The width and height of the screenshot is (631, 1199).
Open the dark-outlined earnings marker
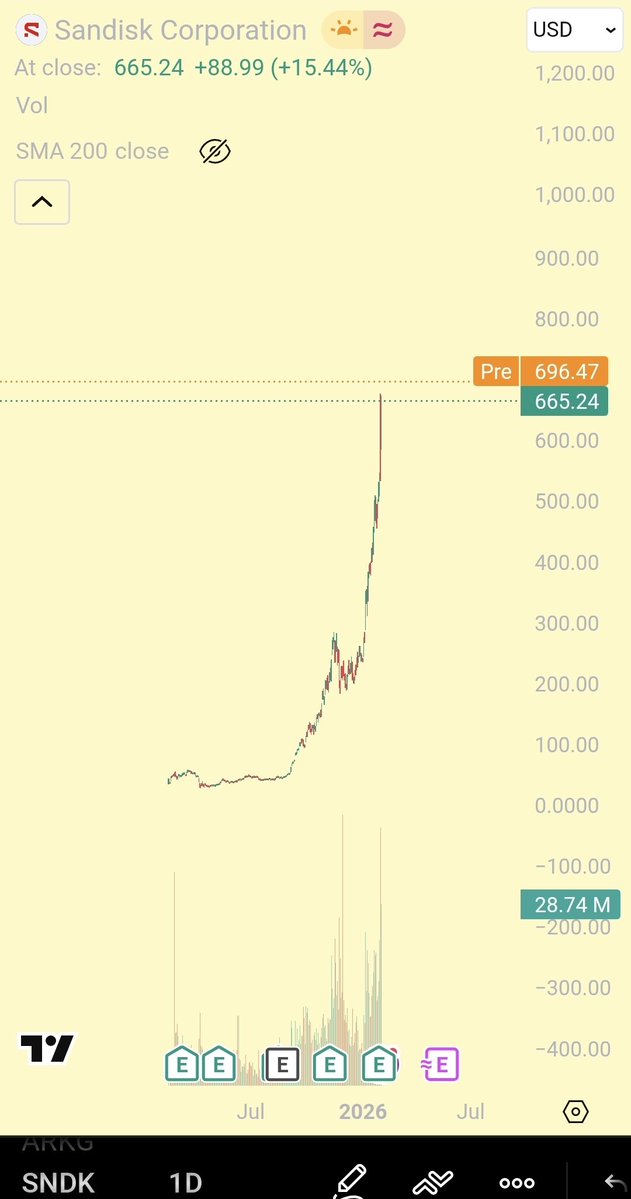(x=282, y=1065)
